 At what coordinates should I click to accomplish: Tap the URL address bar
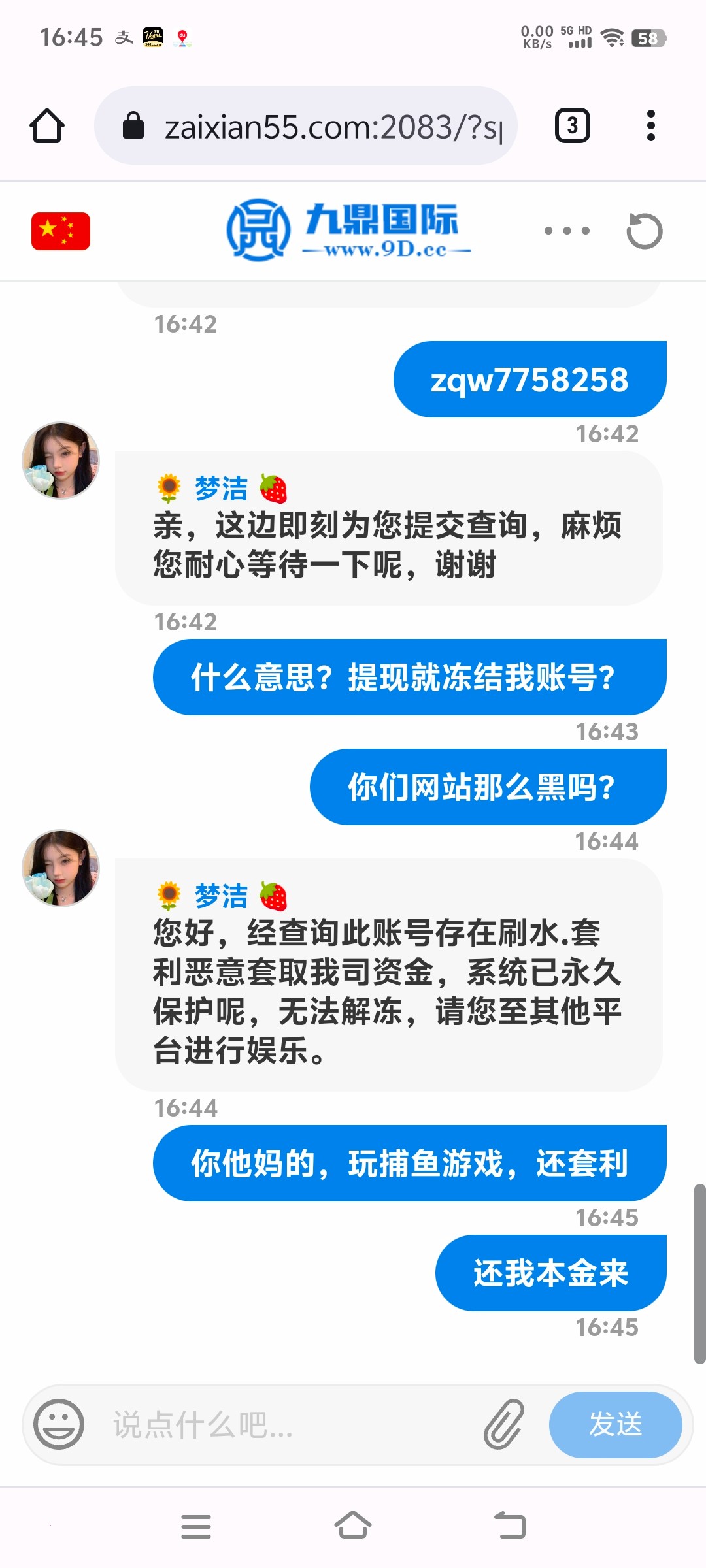tap(314, 125)
